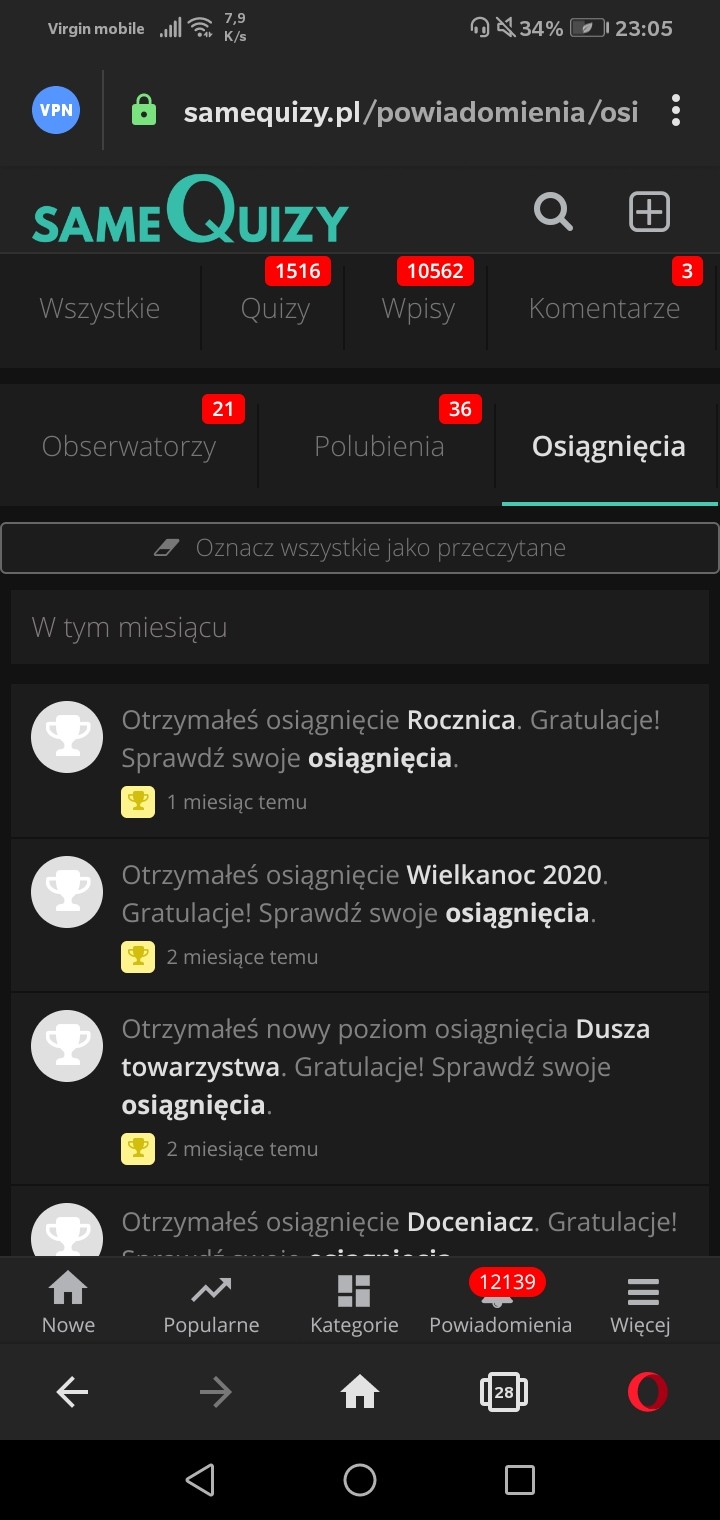Switch to the Quizy notifications tab
The image size is (720, 1520).
[x=275, y=308]
